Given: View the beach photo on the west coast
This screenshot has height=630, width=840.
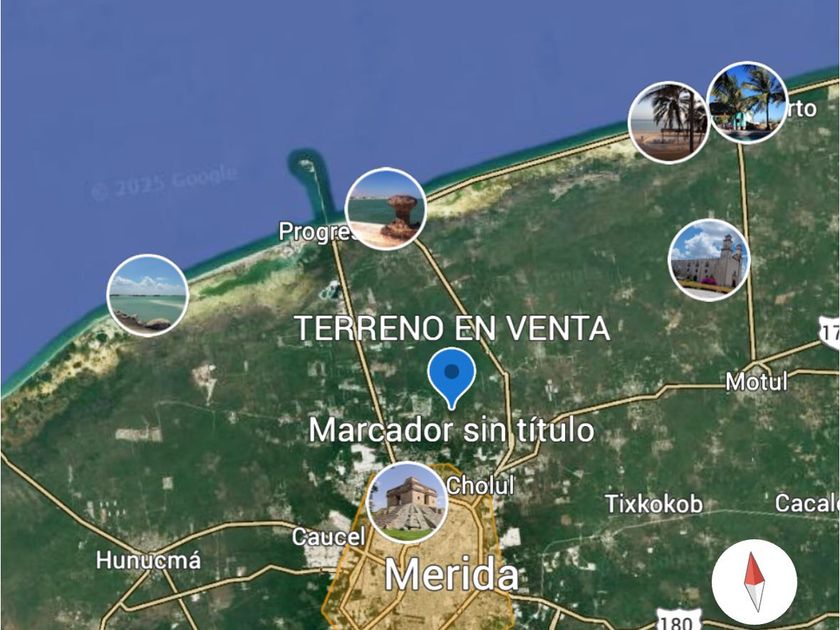Looking at the screenshot, I should tap(148, 295).
